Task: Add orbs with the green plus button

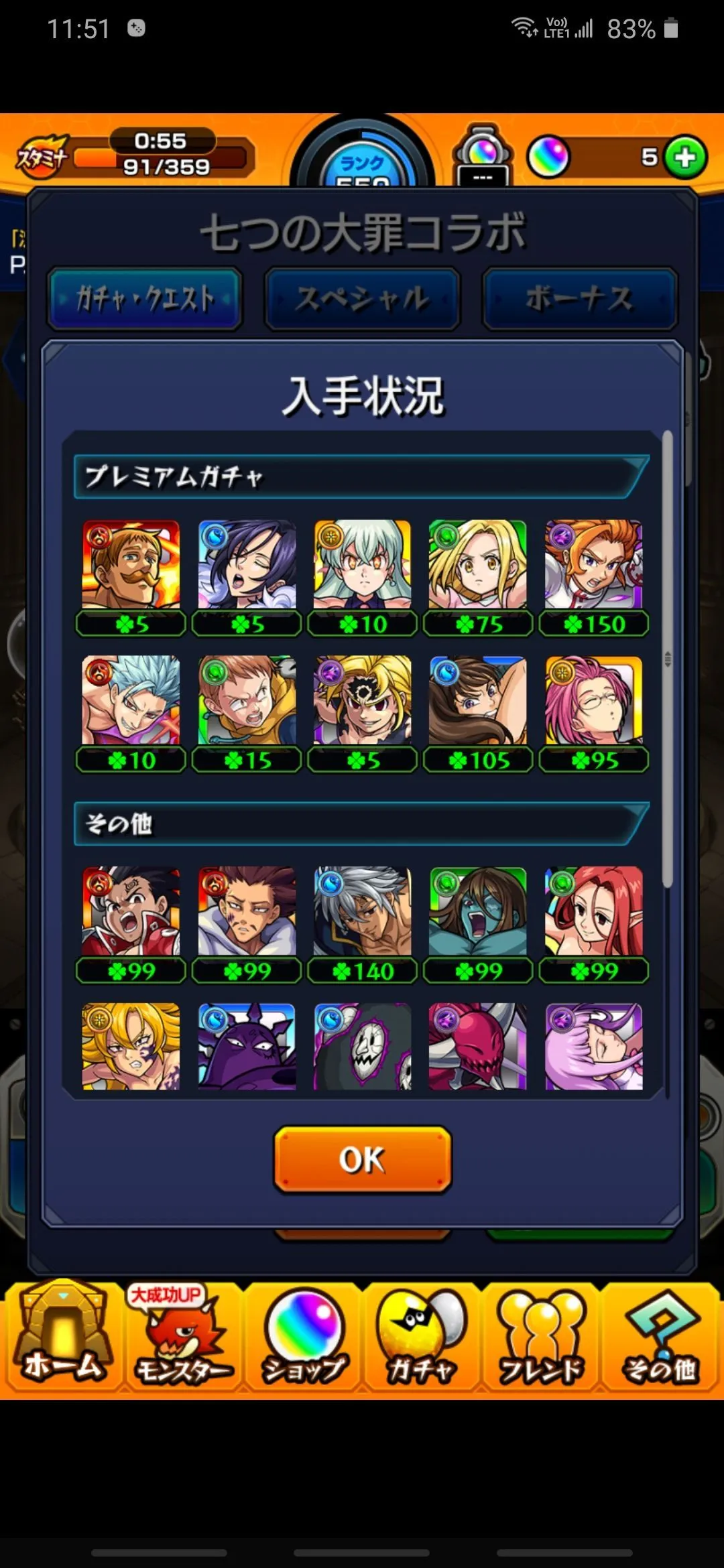Action: click(x=685, y=157)
